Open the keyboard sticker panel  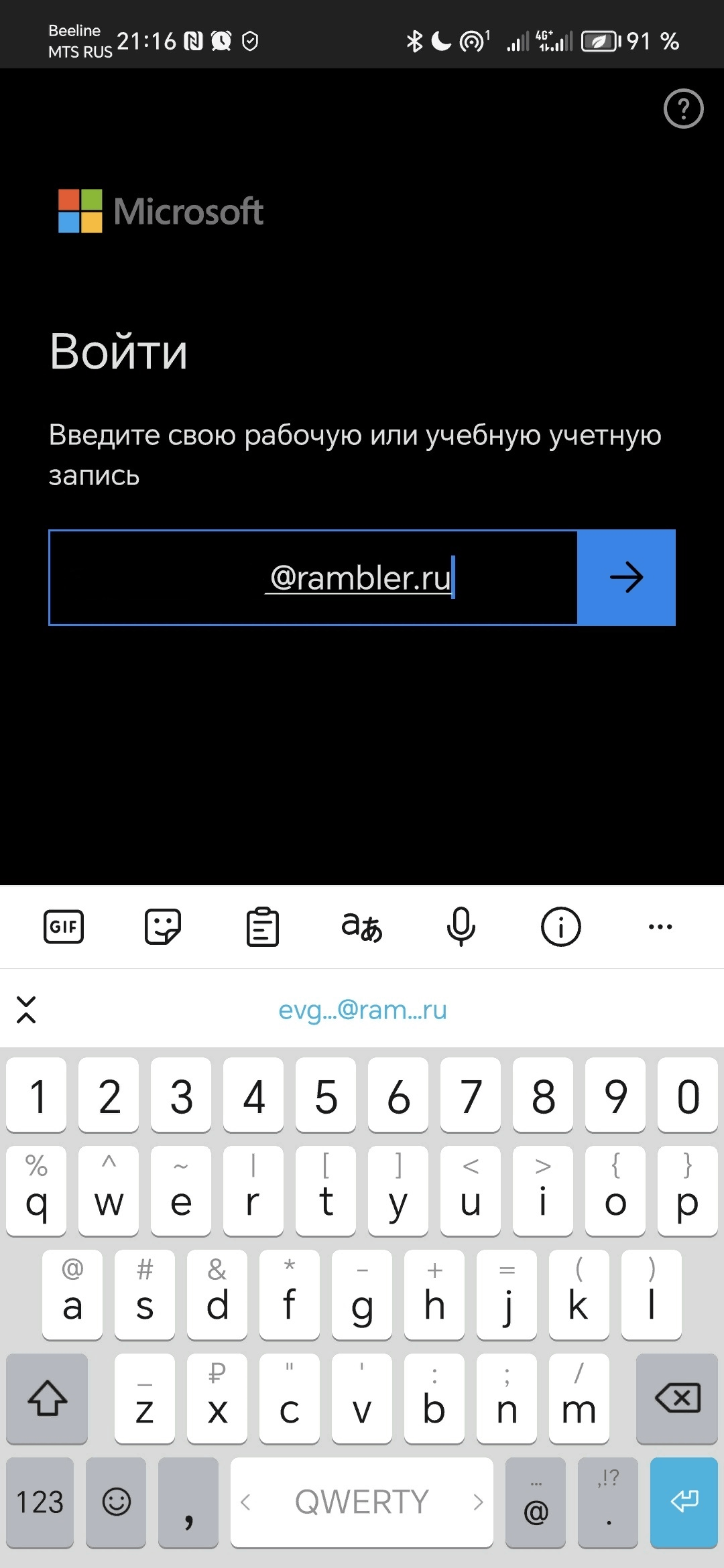pyautogui.click(x=163, y=927)
